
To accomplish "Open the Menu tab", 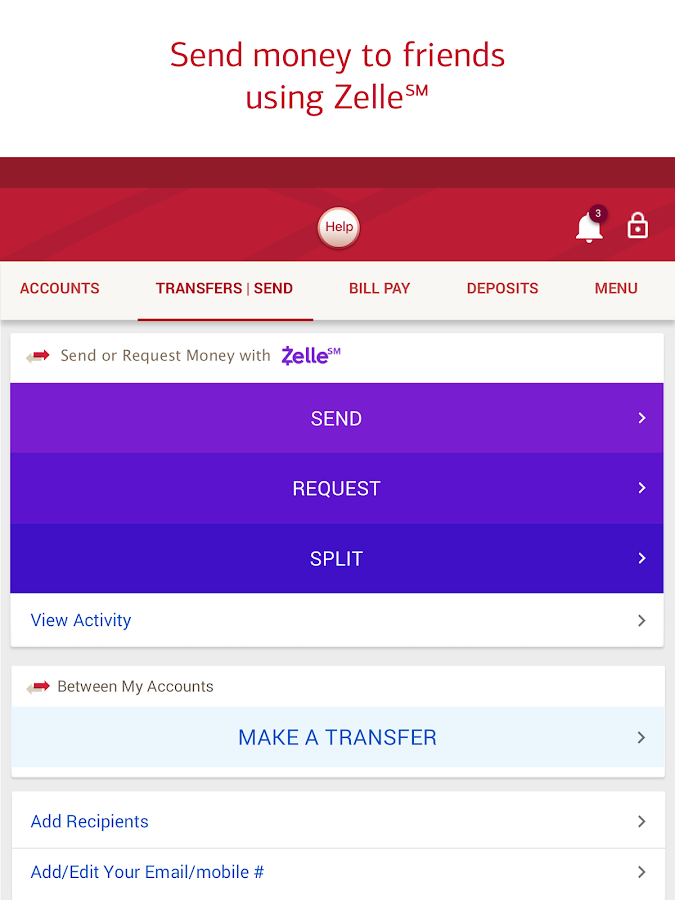I will click(616, 288).
